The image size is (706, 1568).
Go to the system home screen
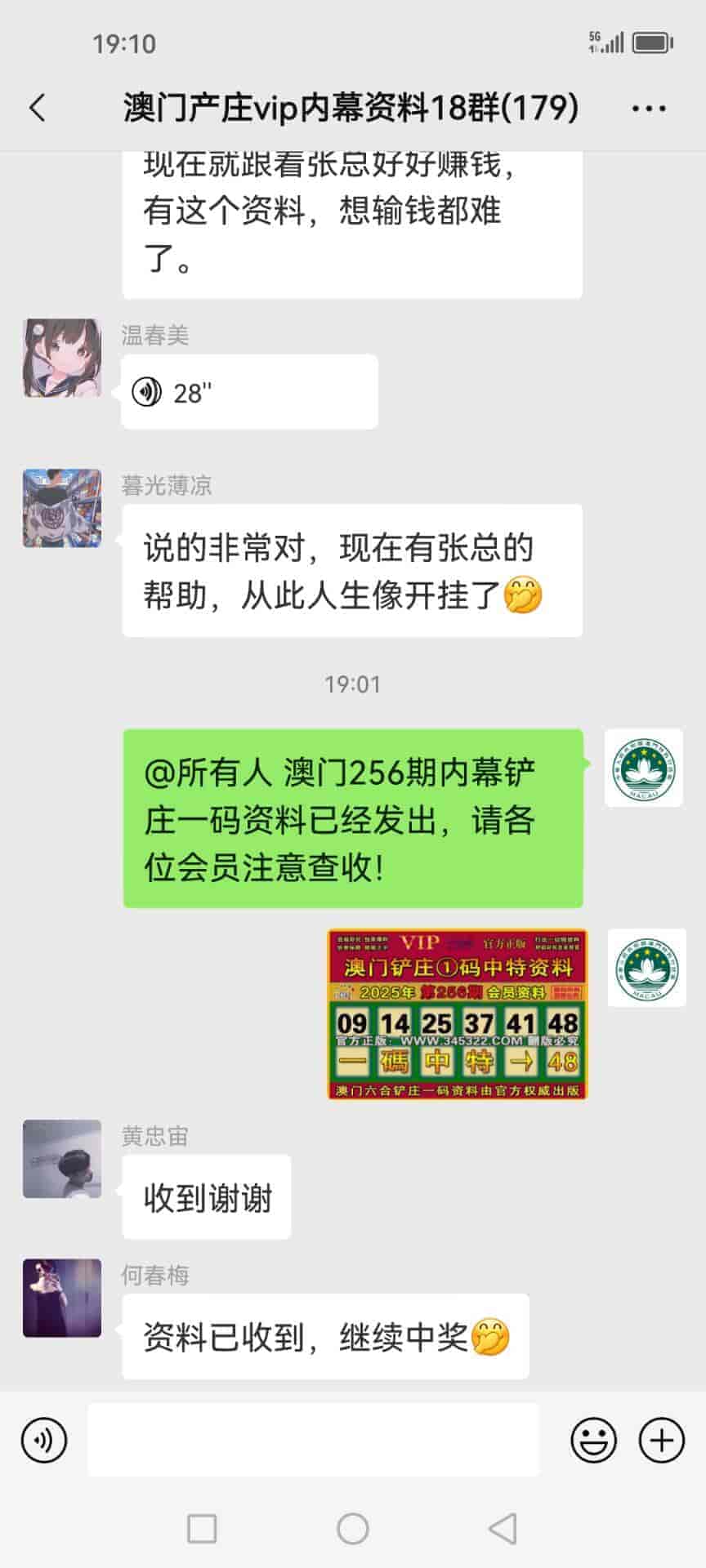[353, 1528]
